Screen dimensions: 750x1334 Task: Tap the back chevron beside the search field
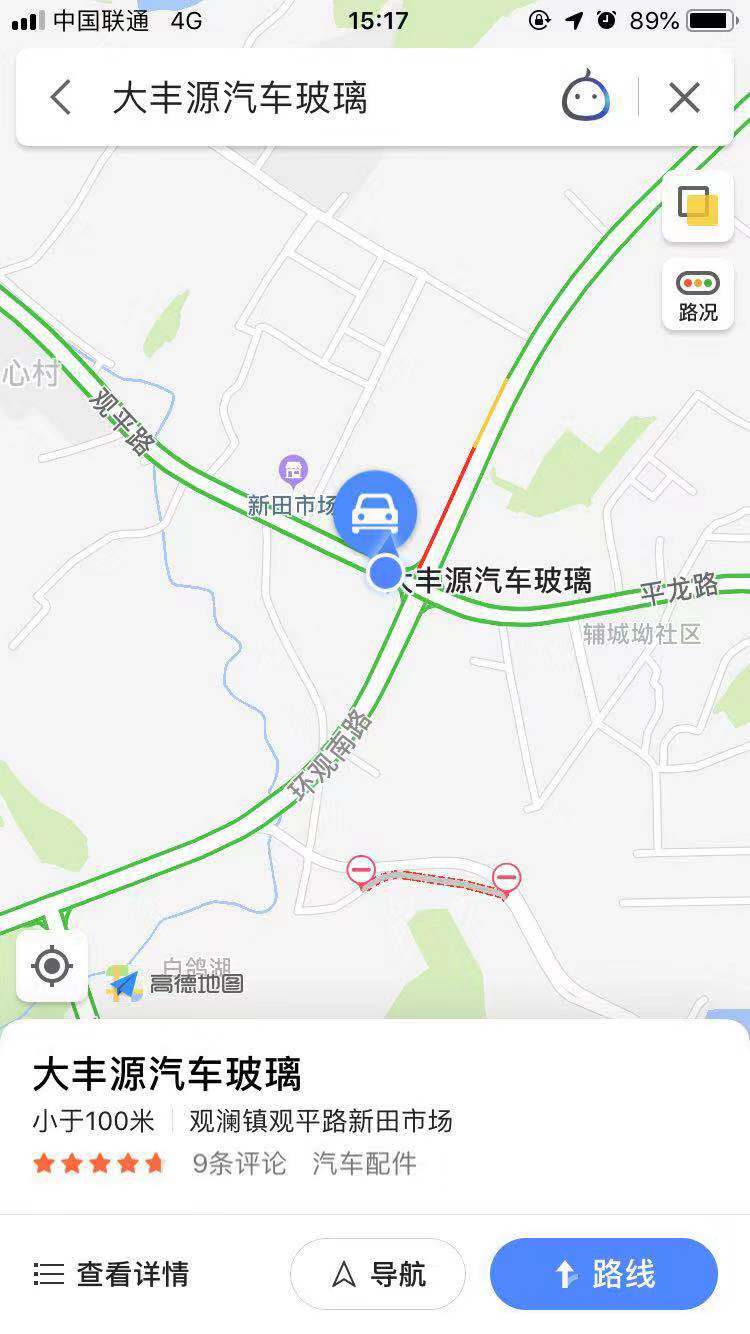pos(60,97)
